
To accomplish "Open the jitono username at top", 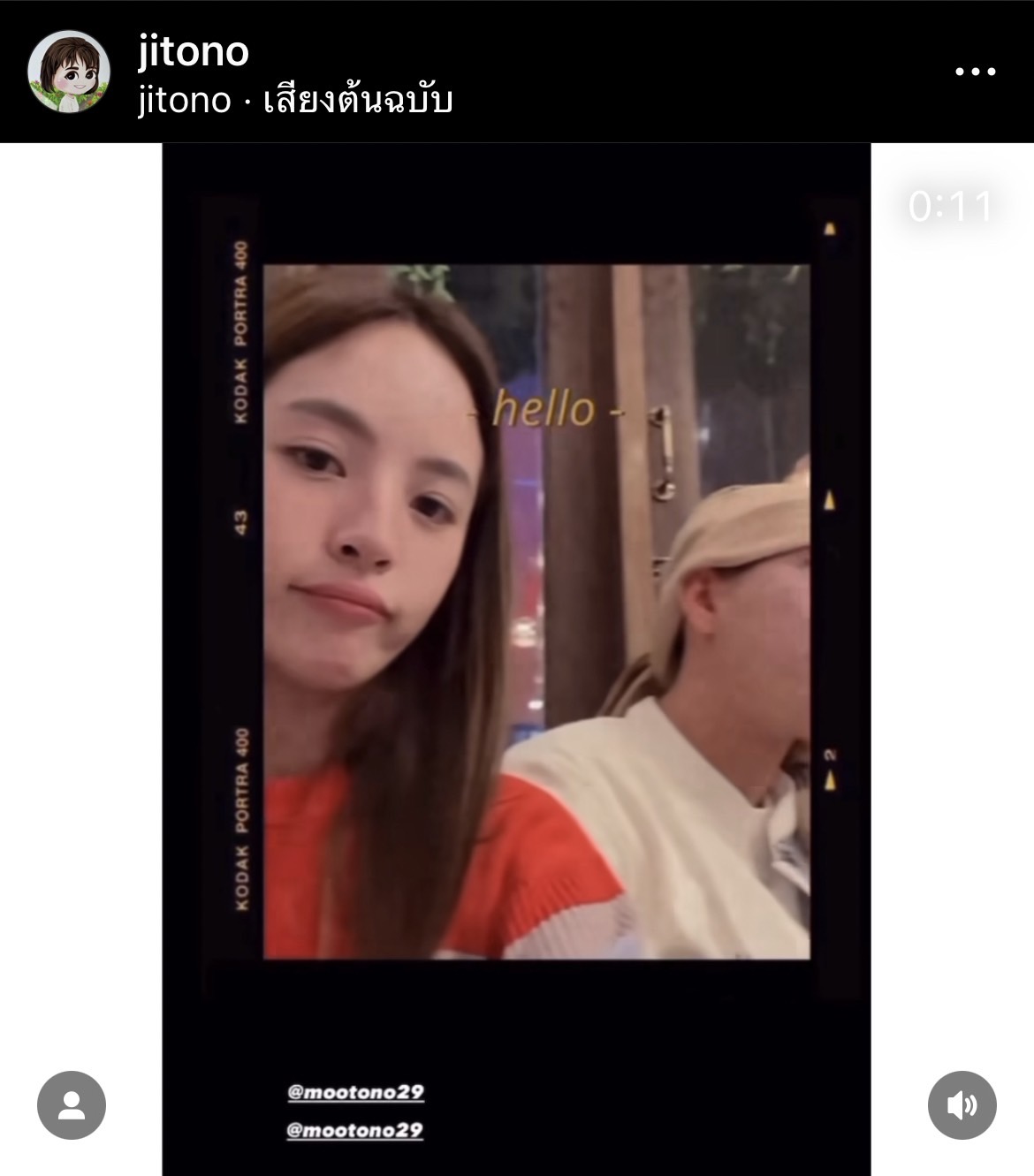I will [193, 50].
